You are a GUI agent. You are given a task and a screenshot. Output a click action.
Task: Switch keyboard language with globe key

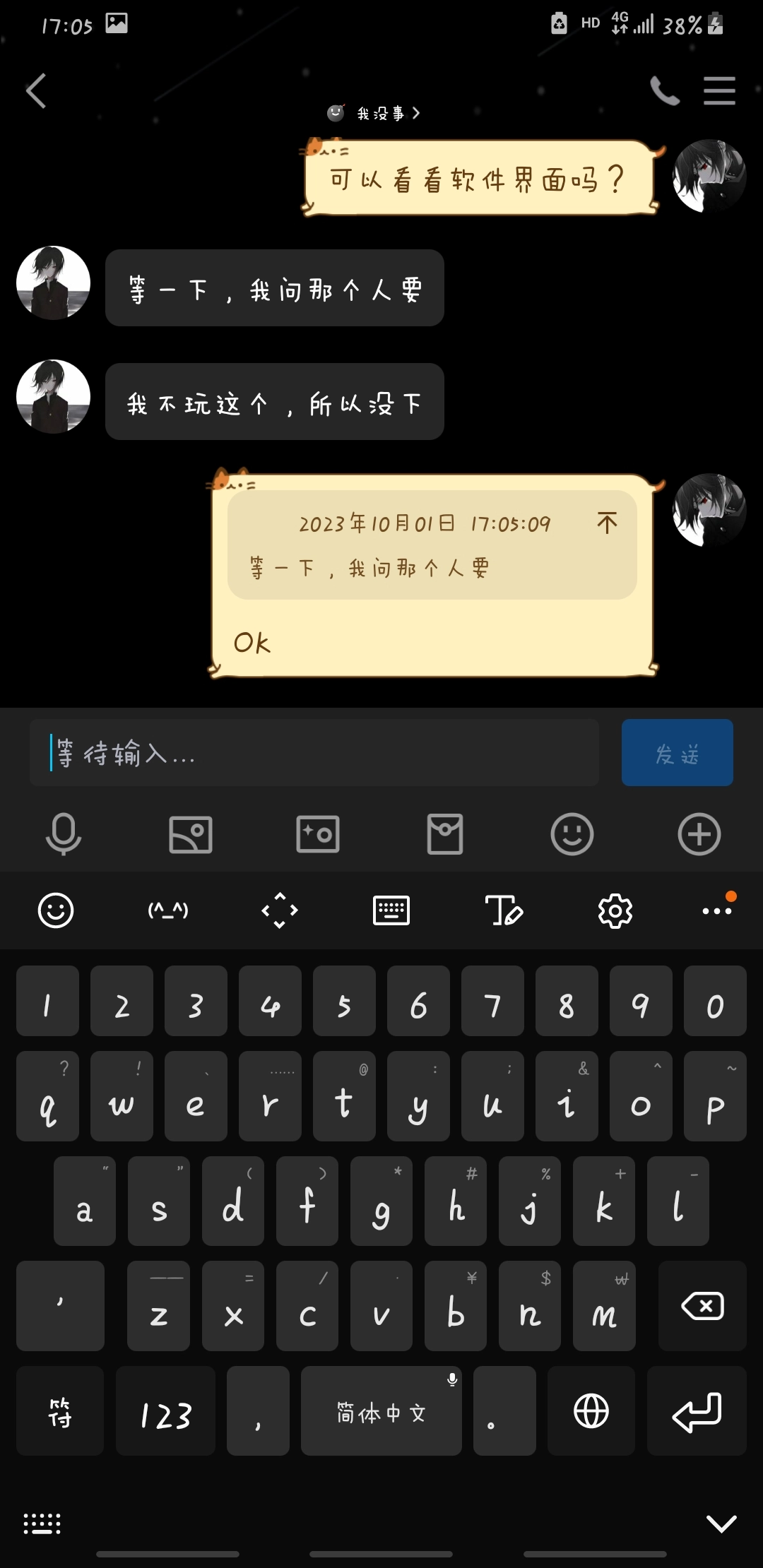point(591,1411)
